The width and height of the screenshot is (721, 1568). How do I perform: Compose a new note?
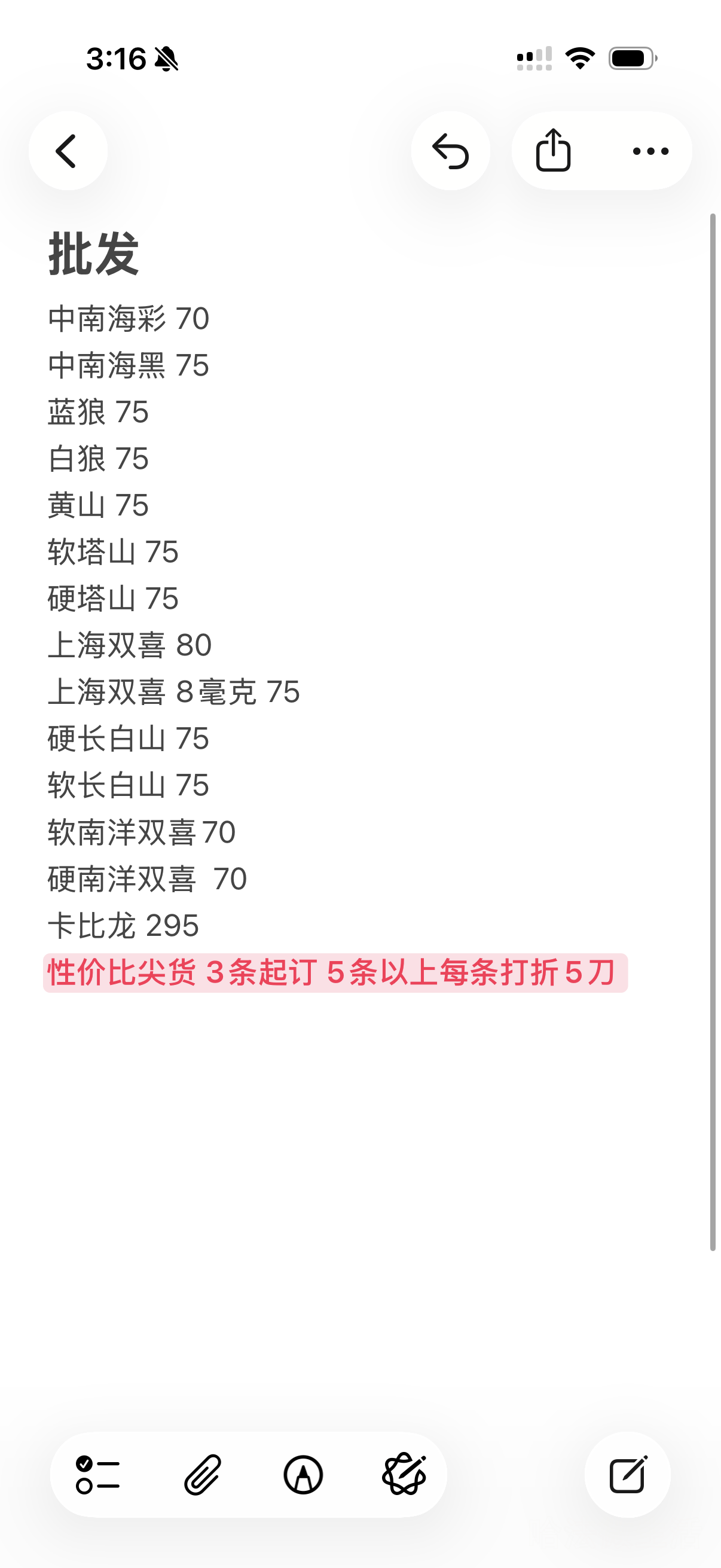[627, 1474]
